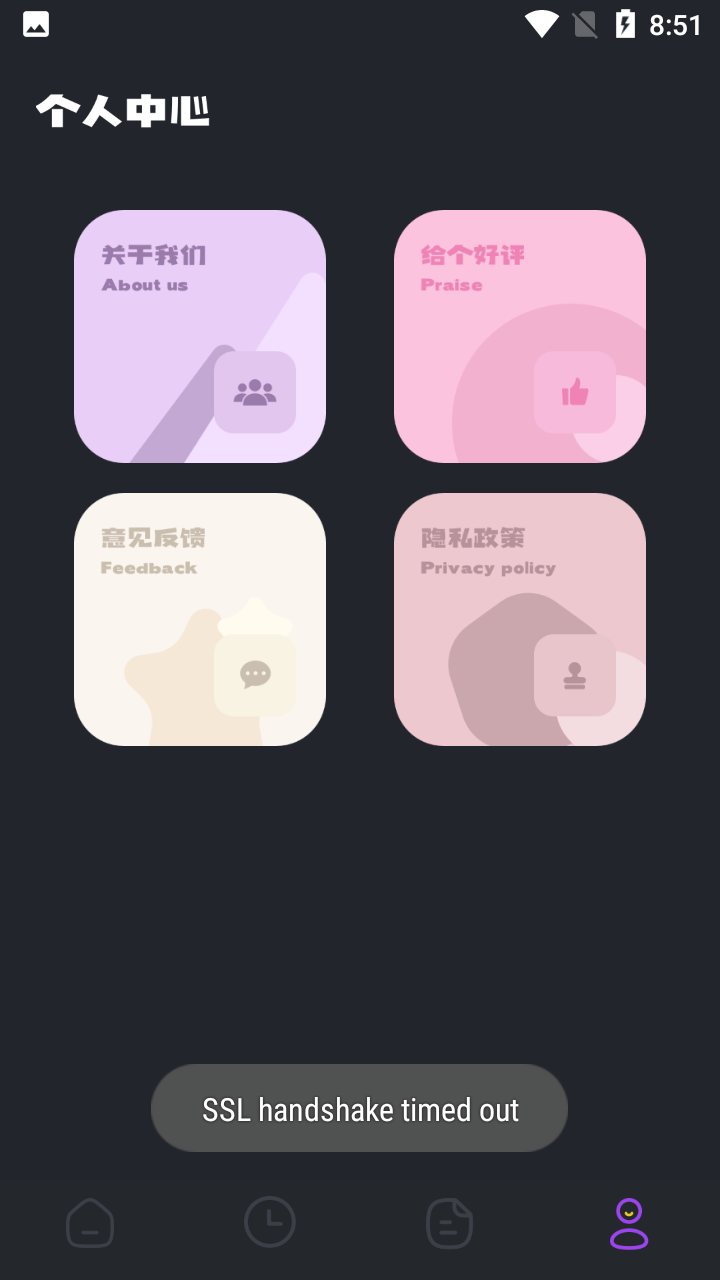This screenshot has height=1280, width=720.
Task: Open the Privacy policy card
Action: tap(520, 619)
